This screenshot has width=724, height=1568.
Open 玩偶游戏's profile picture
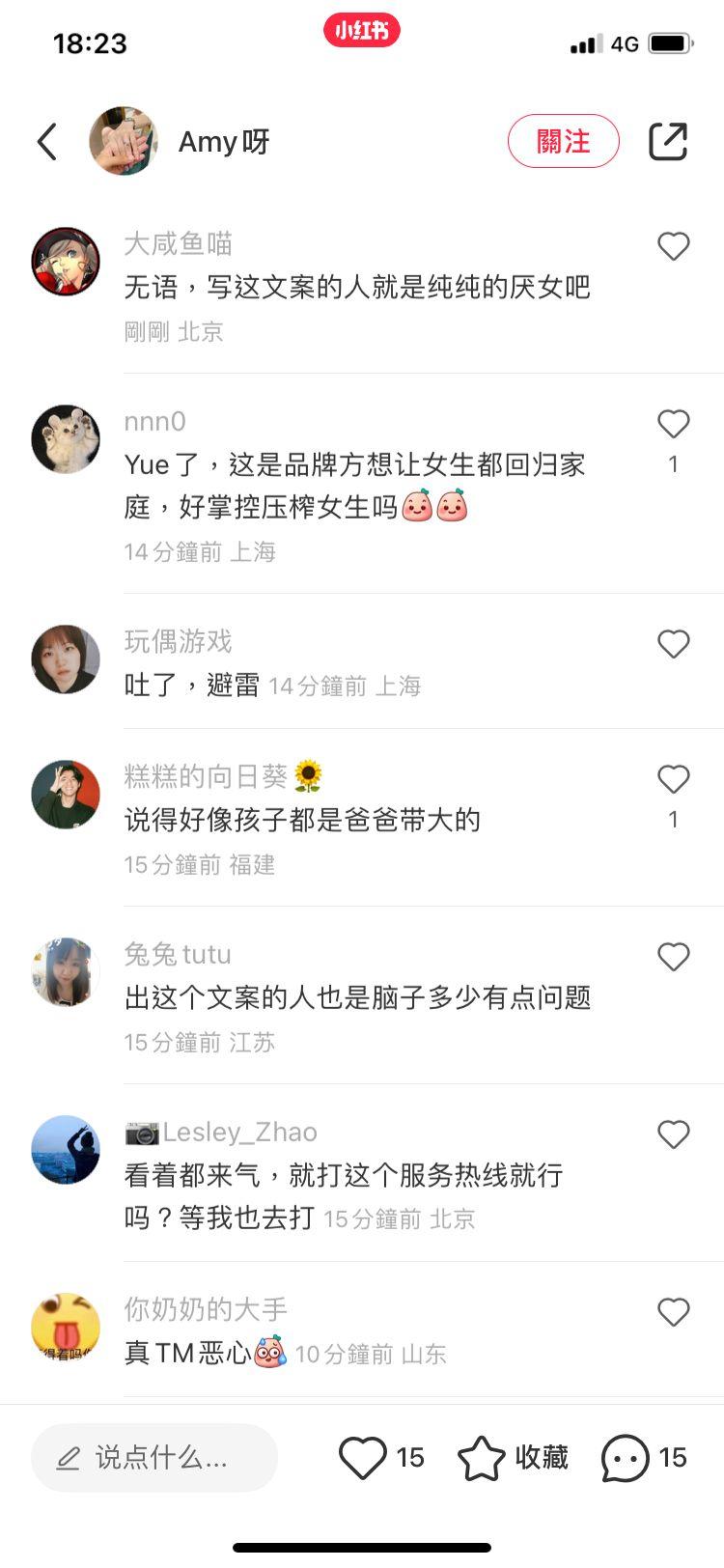[65, 659]
